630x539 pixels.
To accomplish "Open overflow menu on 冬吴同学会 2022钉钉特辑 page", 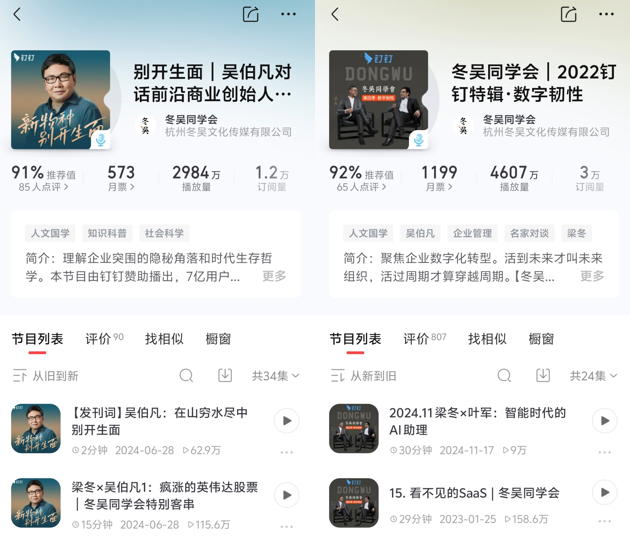I will click(x=606, y=14).
